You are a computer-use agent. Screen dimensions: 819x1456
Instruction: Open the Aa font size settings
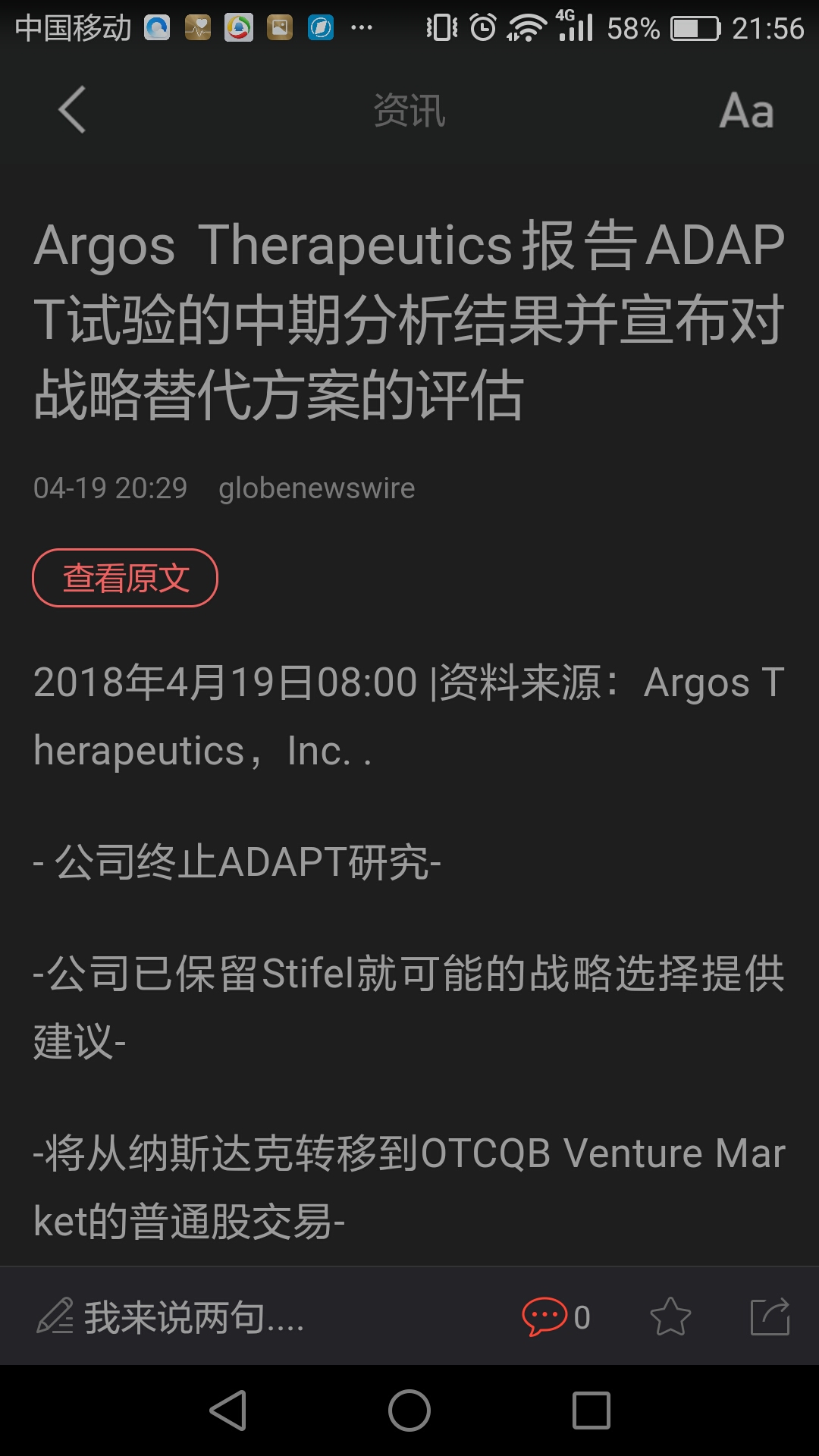746,111
